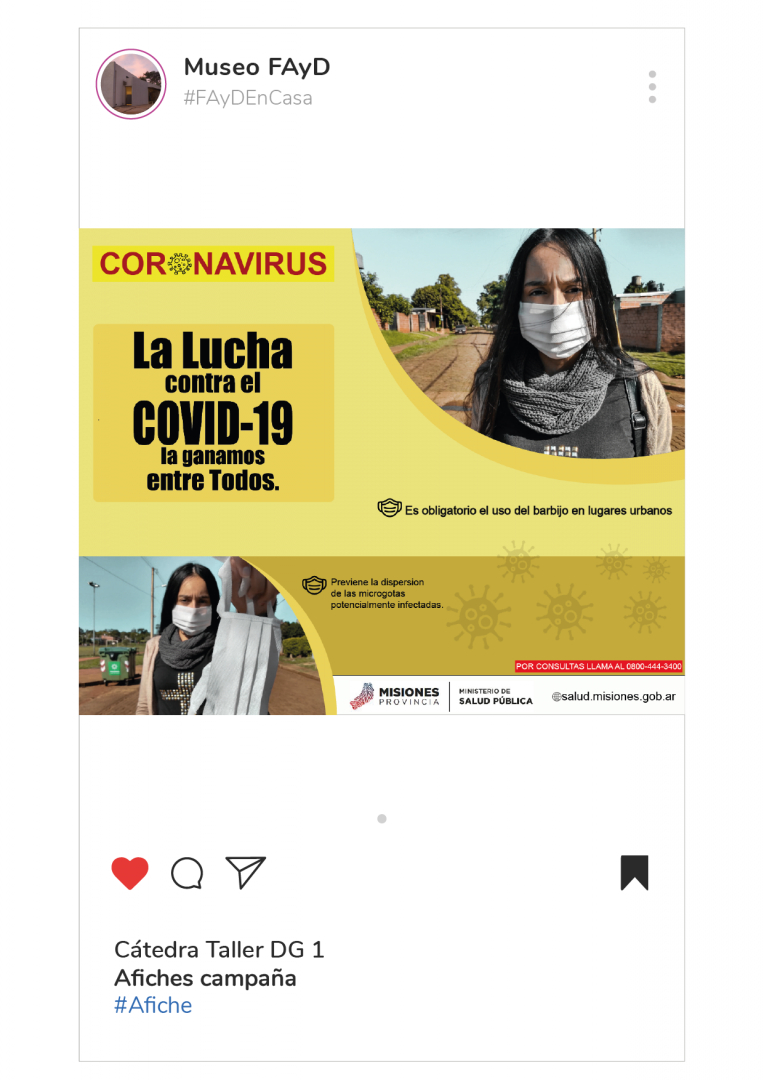764x1080 pixels.
Task: Open the Museo FAyD account name
Action: click(x=257, y=68)
